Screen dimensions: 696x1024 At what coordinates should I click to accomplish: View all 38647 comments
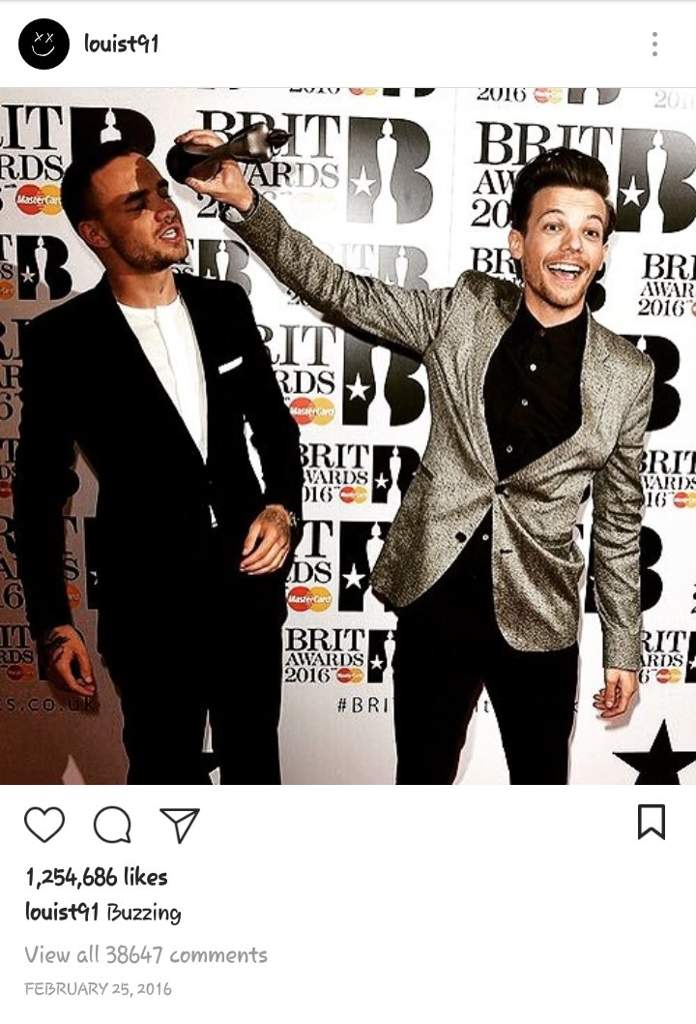146,954
